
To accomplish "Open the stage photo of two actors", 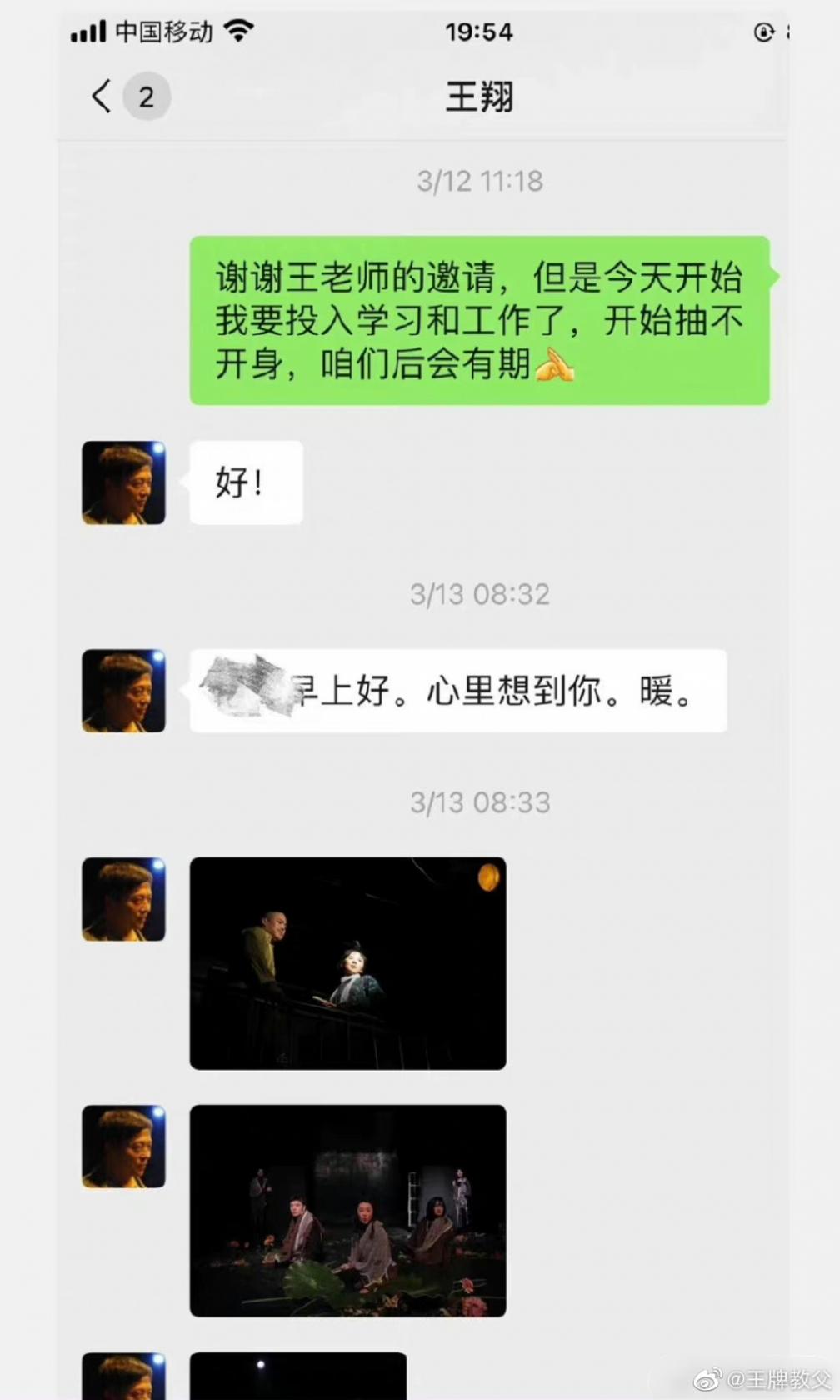I will [x=347, y=962].
